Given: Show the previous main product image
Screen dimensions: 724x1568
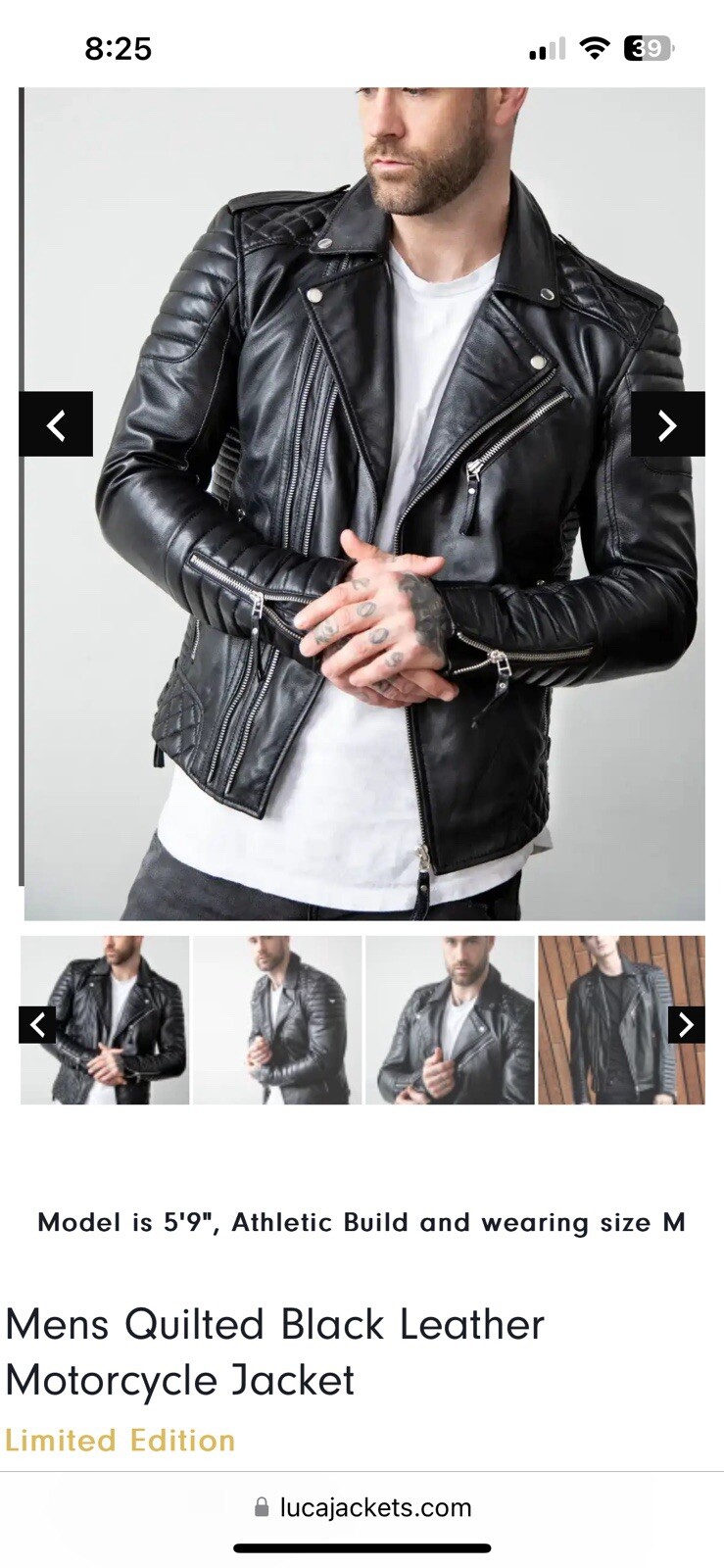Looking at the screenshot, I should [56, 424].
